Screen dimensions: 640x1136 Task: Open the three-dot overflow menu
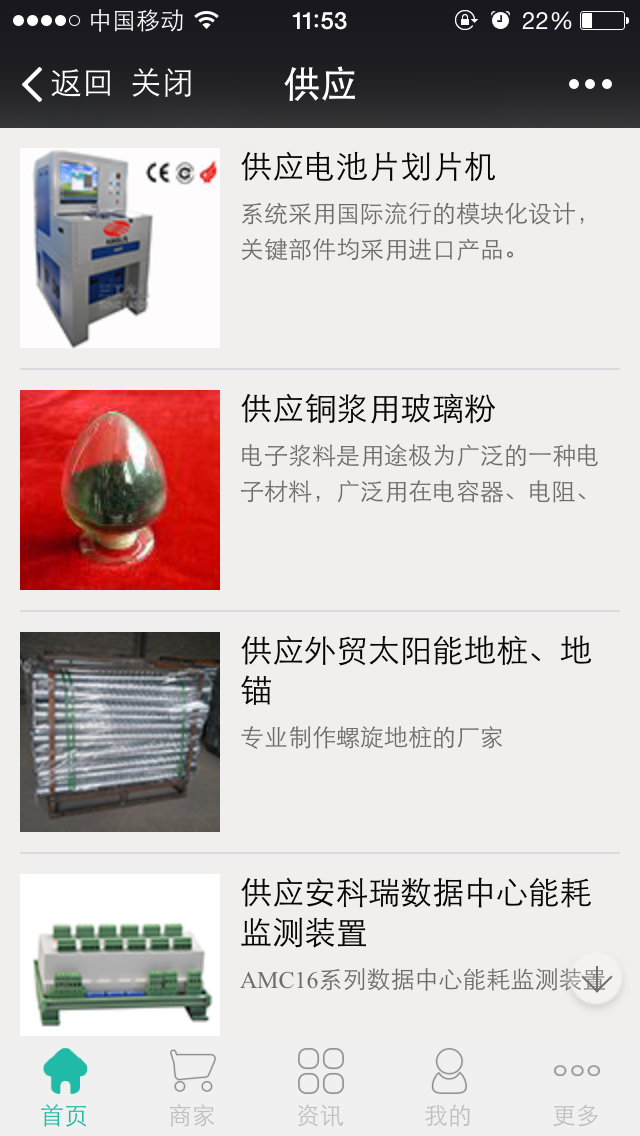point(590,84)
